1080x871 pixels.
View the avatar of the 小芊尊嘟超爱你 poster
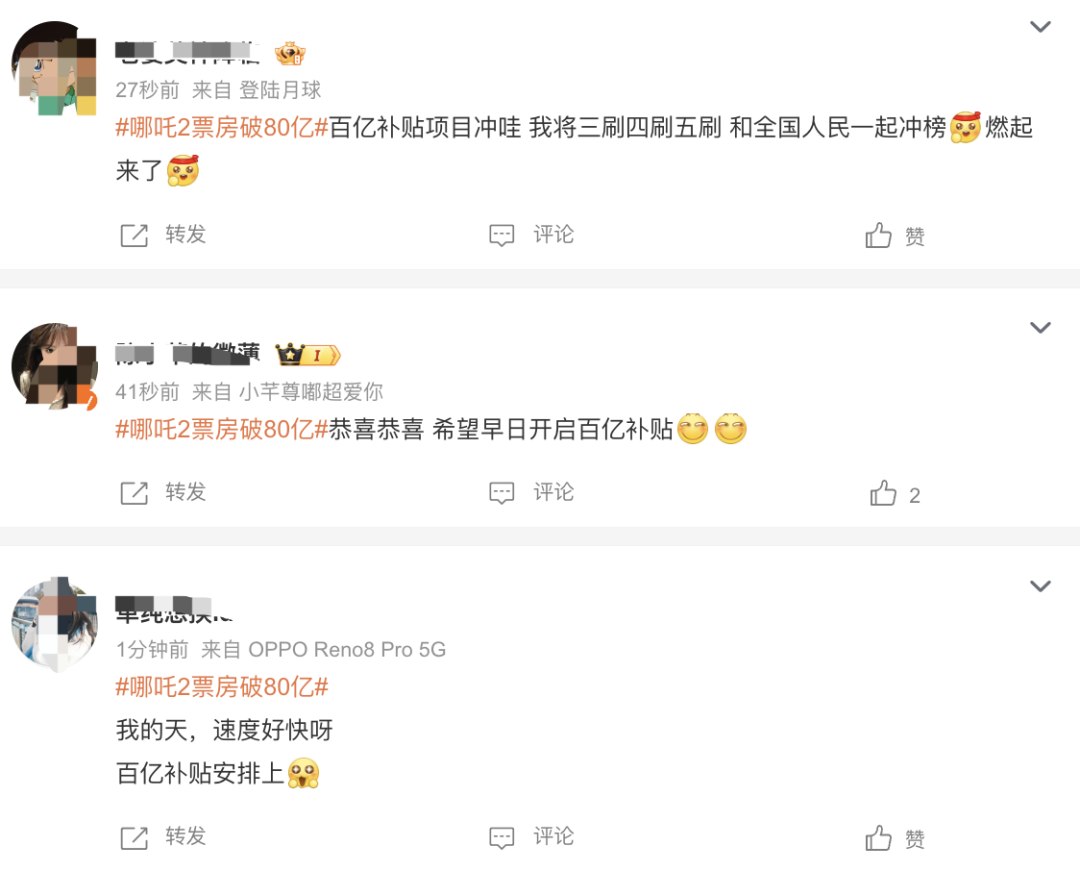click(x=54, y=367)
